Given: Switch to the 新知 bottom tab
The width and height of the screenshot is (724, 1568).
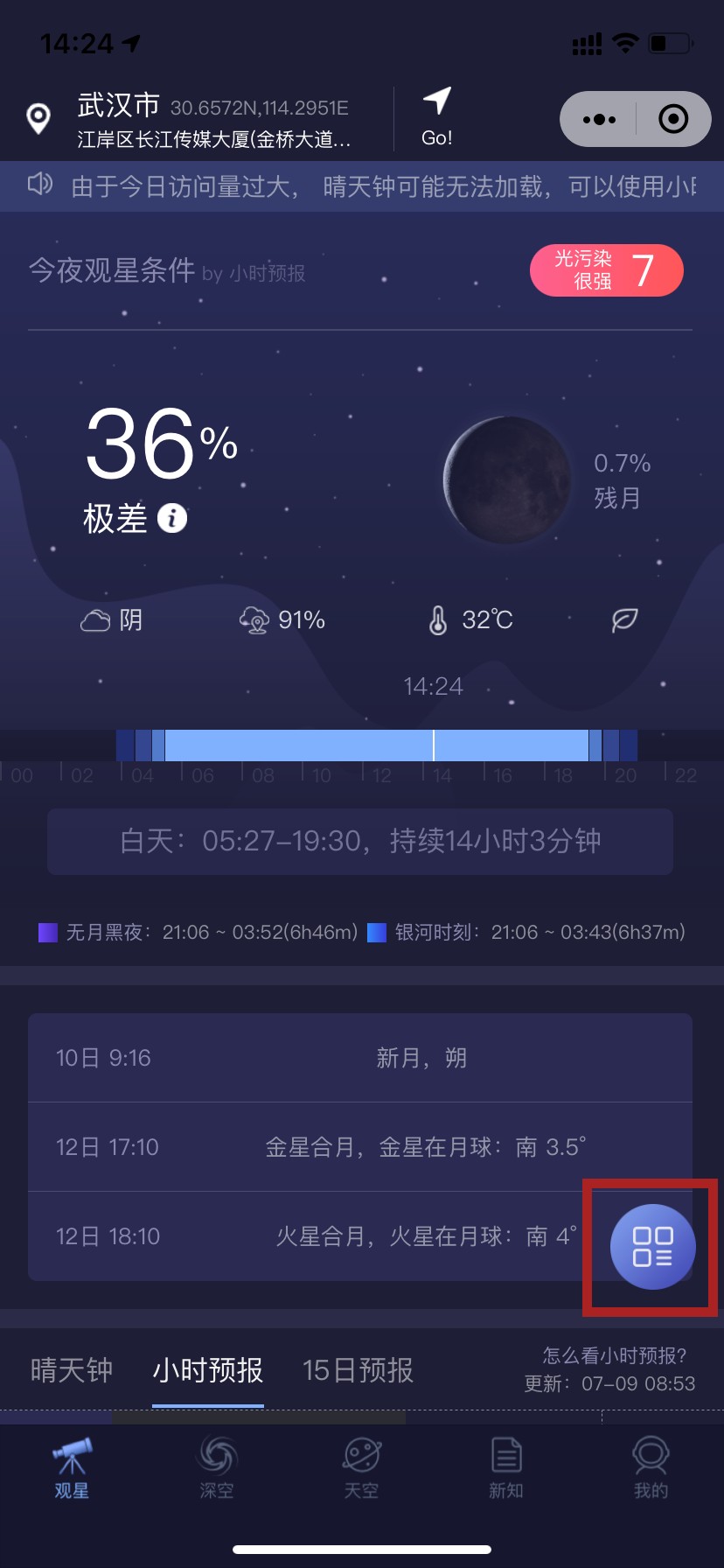Looking at the screenshot, I should [506, 1467].
